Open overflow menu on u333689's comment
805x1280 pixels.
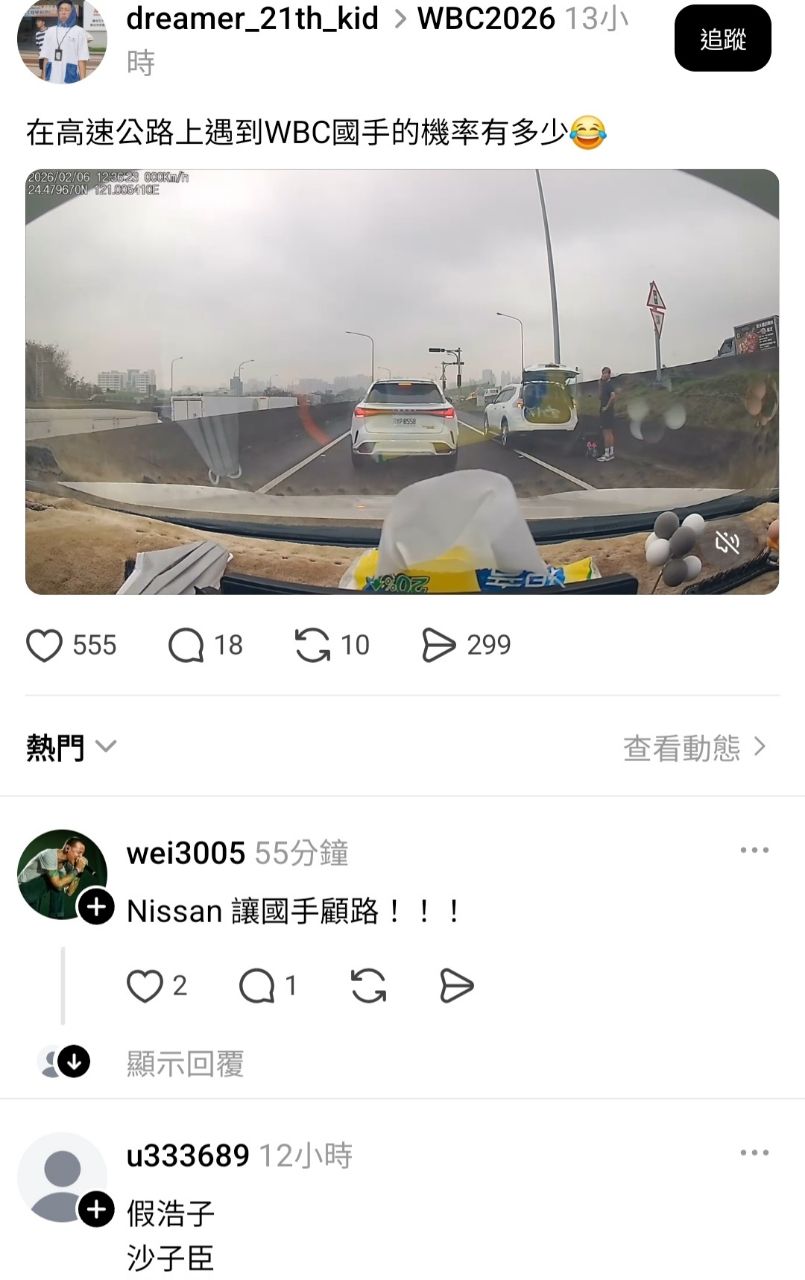[x=754, y=1153]
